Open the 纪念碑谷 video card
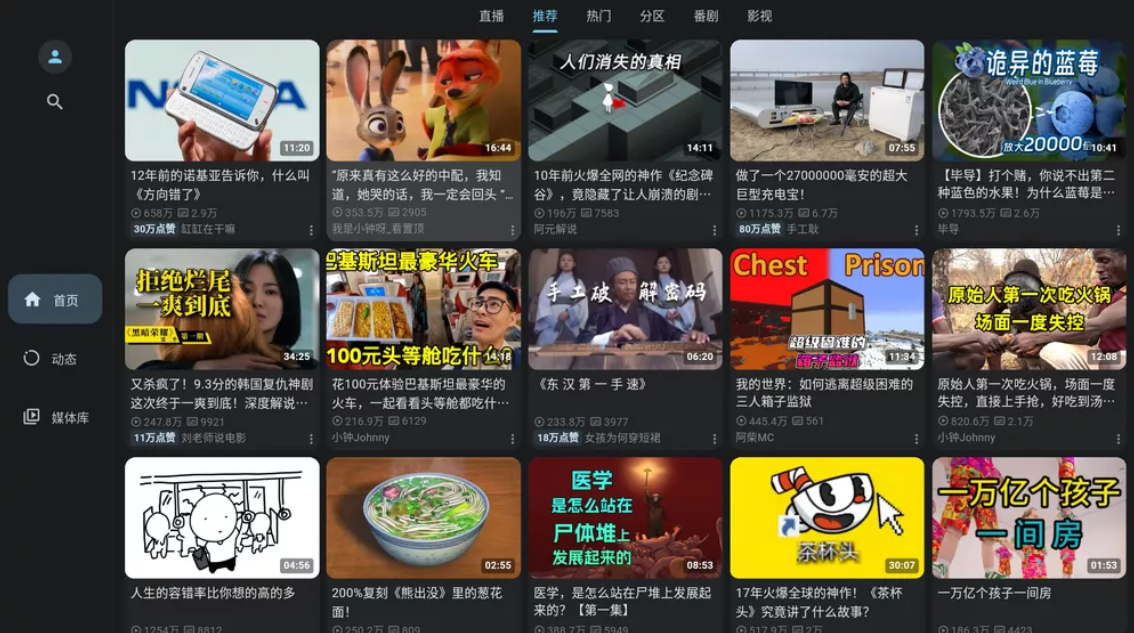1134x633 pixels. click(x=625, y=101)
